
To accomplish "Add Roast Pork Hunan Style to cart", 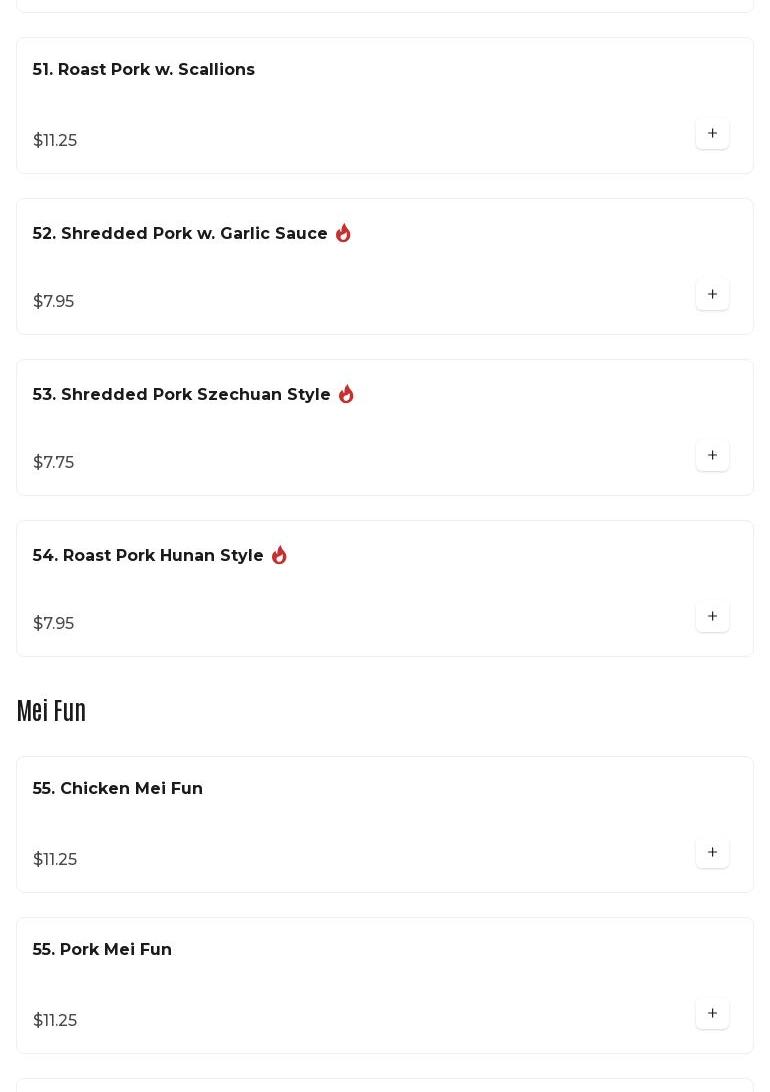I will click(x=712, y=617).
